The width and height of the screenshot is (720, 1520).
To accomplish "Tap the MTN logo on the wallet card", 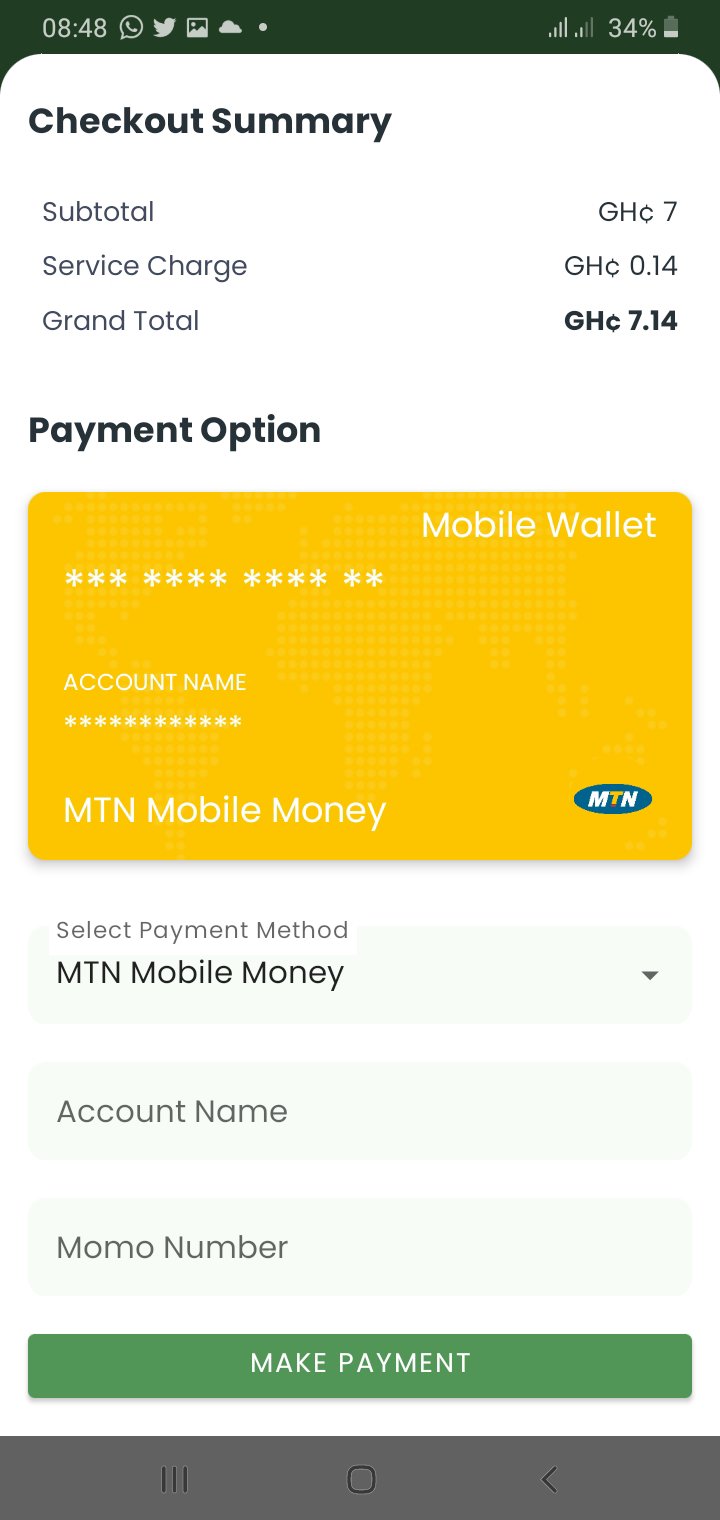I will 612,799.
